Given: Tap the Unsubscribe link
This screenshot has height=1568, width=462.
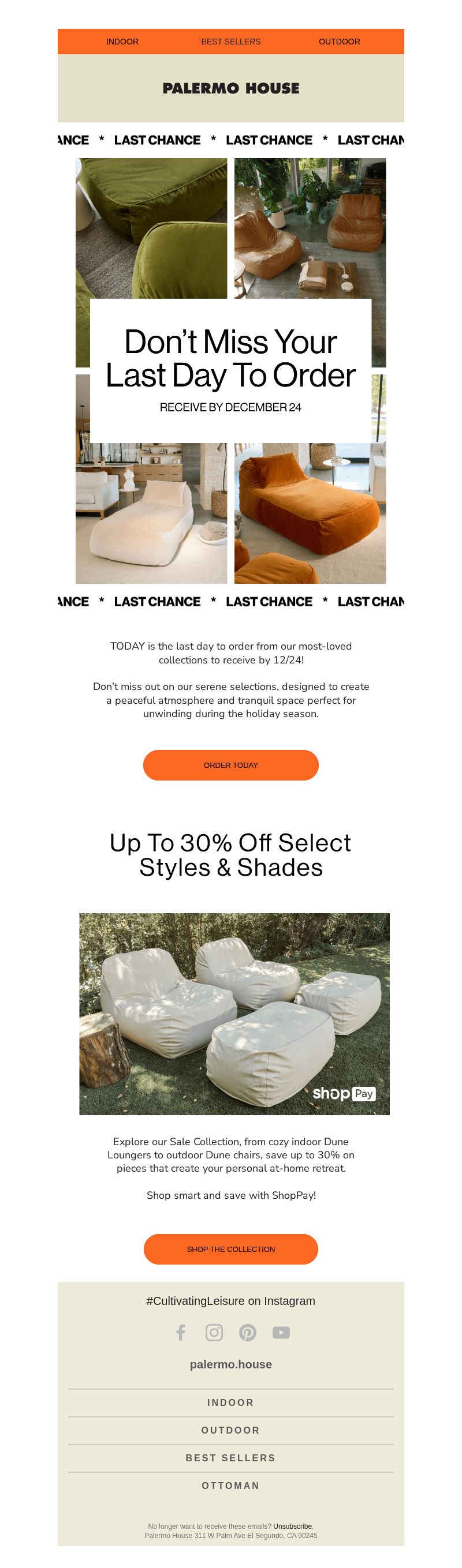Looking at the screenshot, I should pyautogui.click(x=292, y=1526).
